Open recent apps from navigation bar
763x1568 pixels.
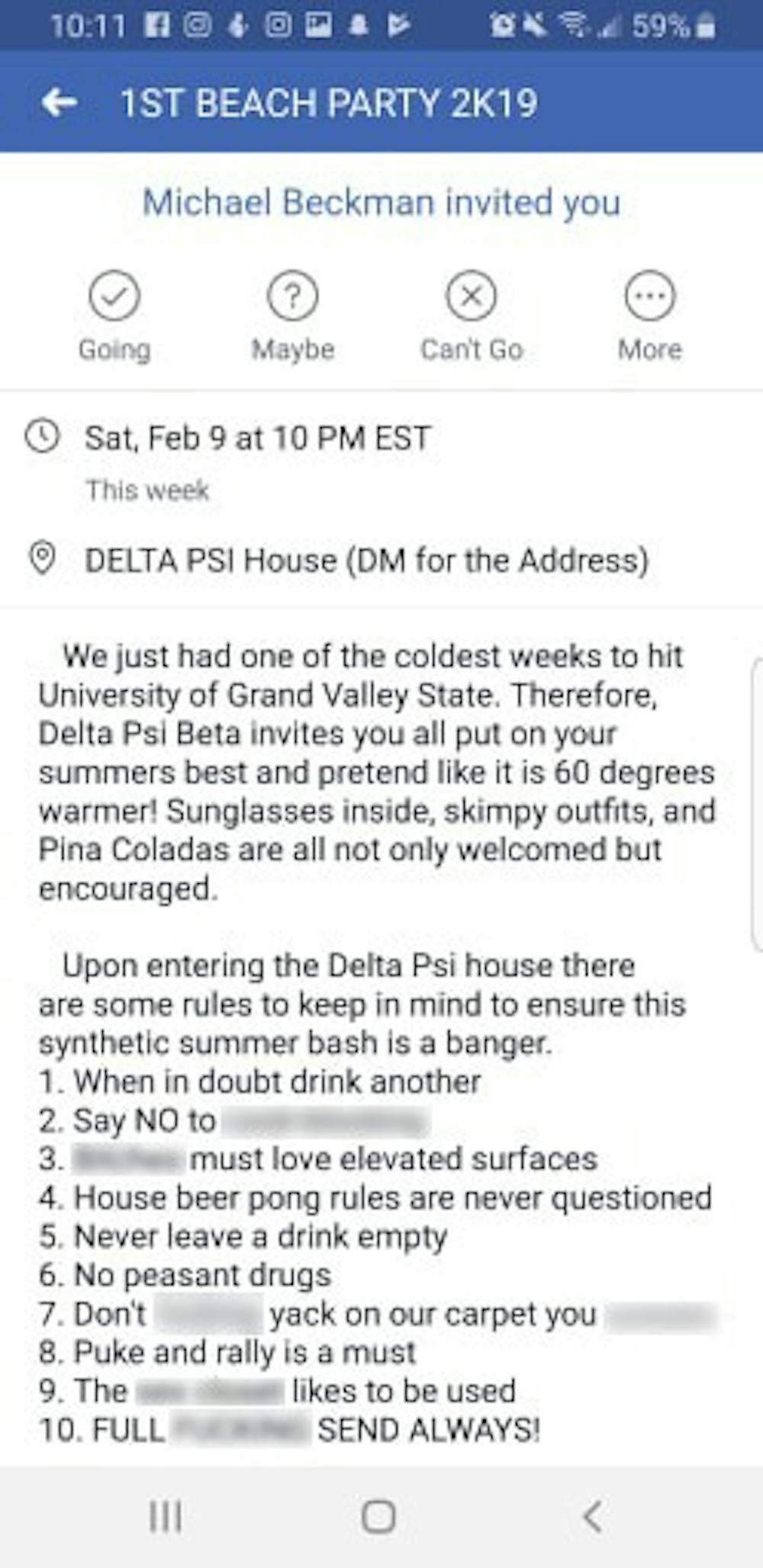tap(165, 1516)
